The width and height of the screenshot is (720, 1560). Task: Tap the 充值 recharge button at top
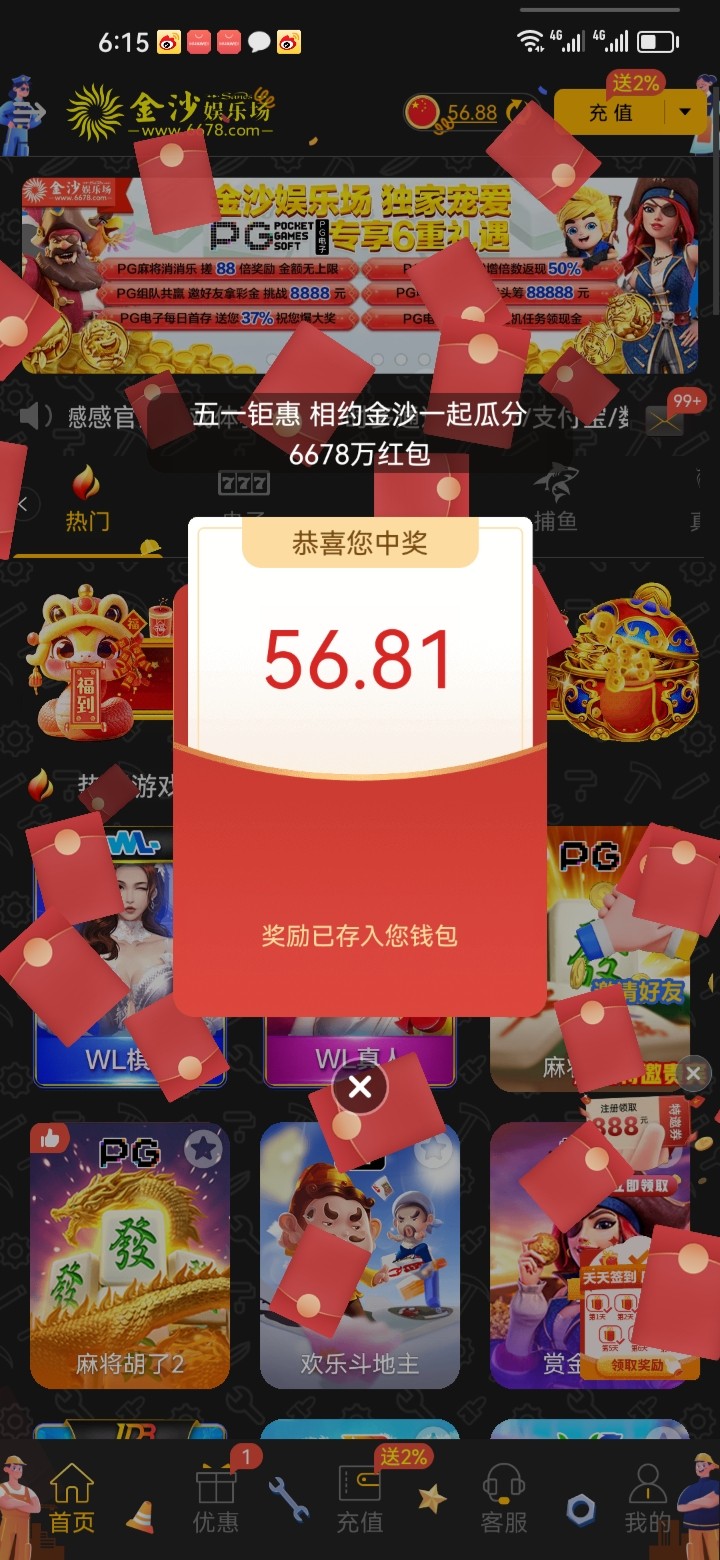610,112
